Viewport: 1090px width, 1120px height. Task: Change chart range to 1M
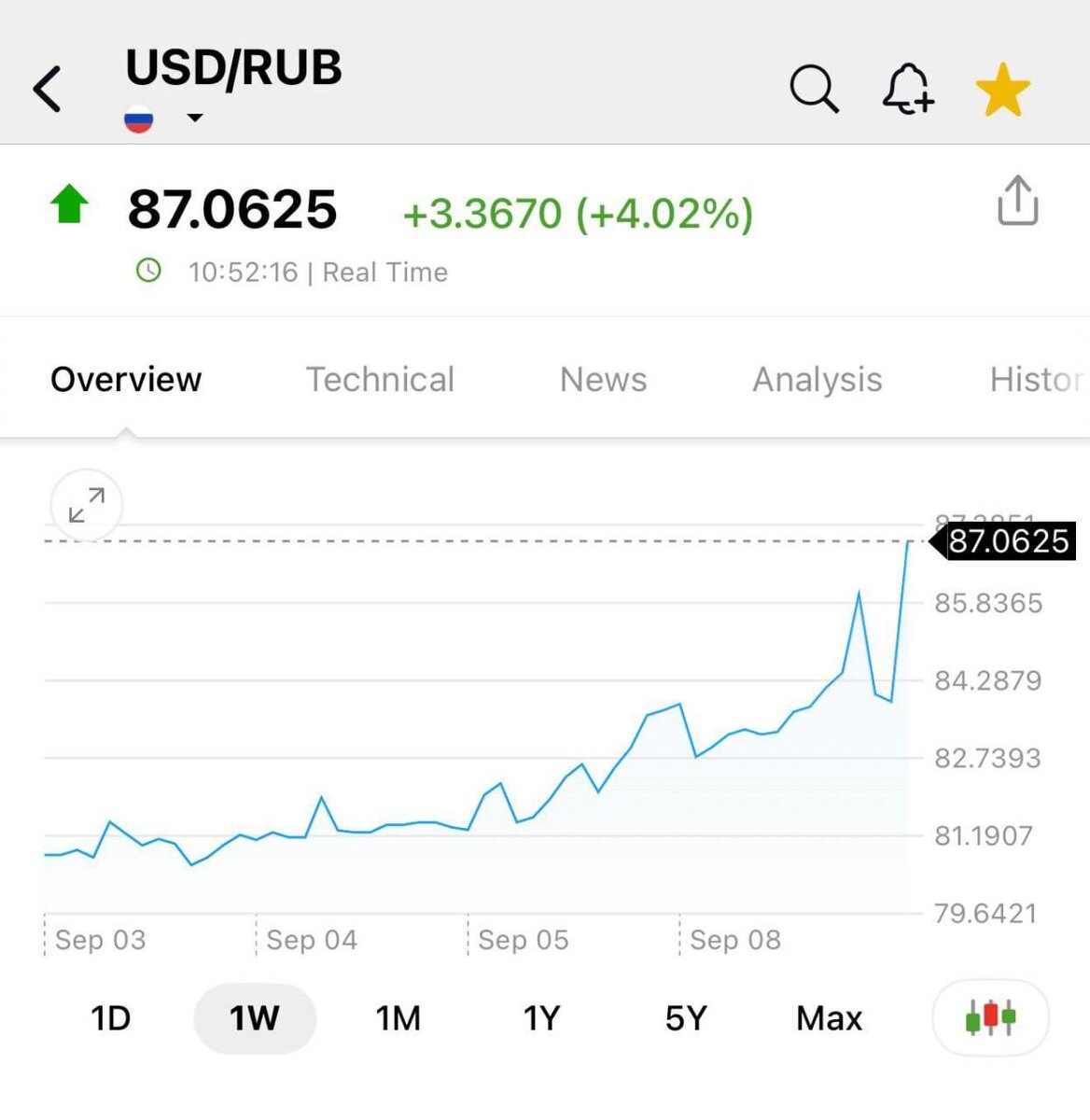[x=398, y=1018]
